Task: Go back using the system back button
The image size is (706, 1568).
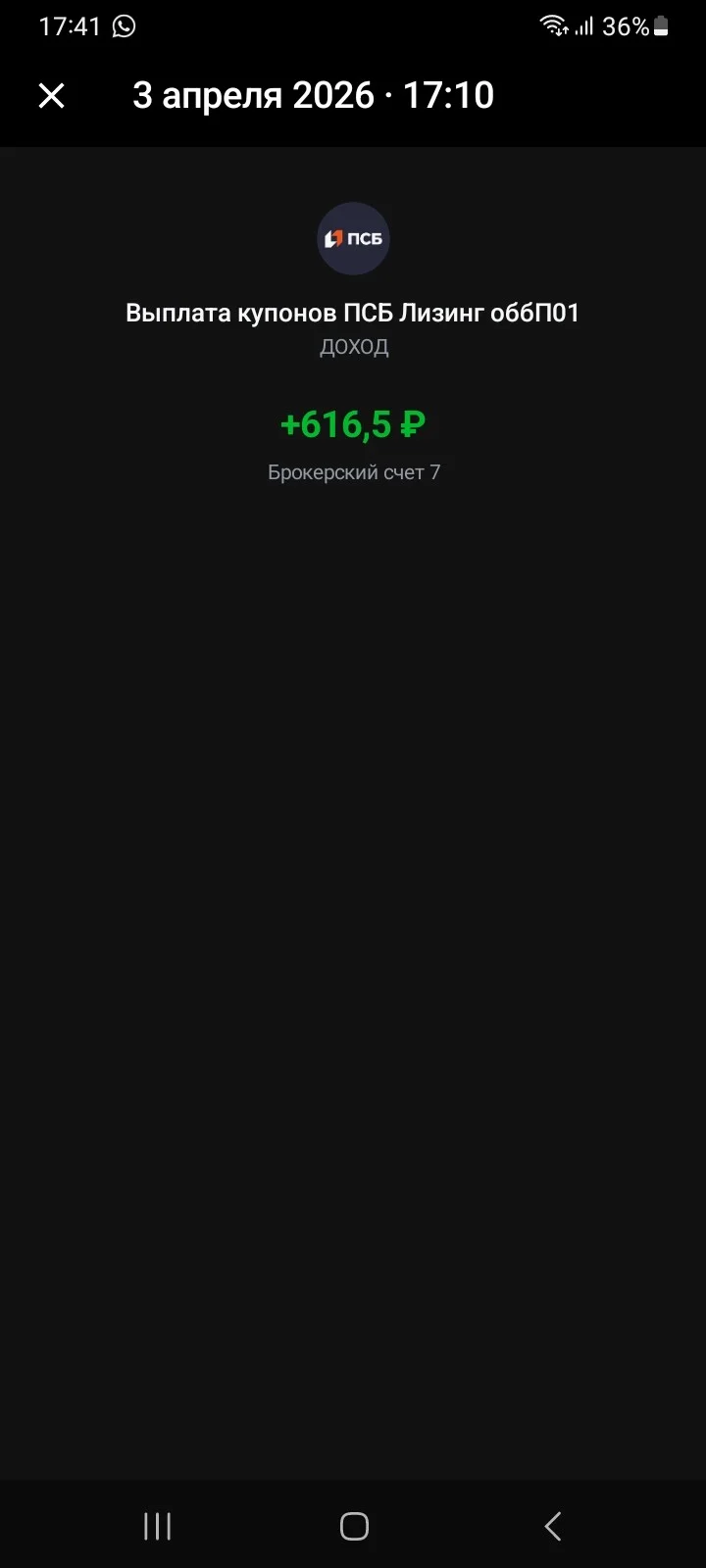Action: pos(553,1526)
